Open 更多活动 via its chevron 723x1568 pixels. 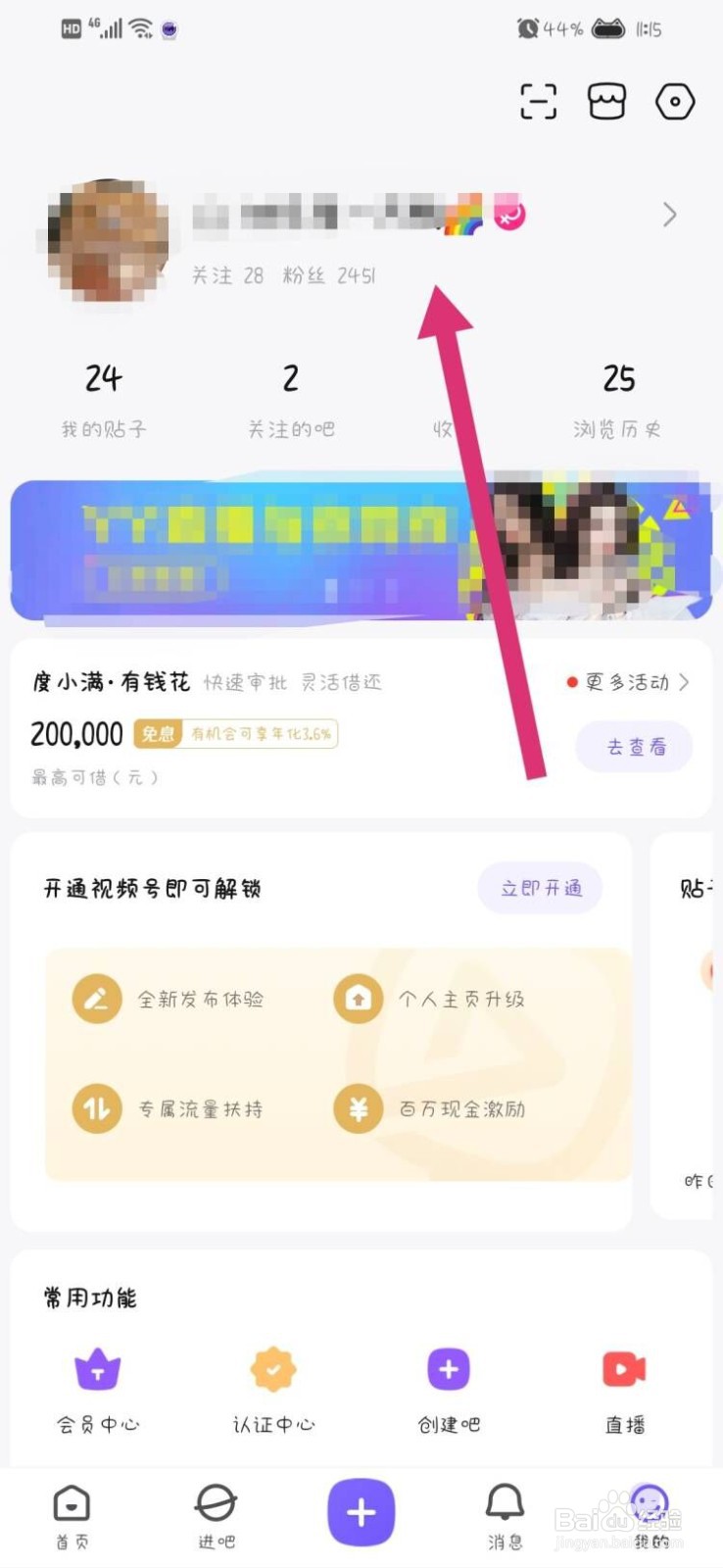pos(627,683)
